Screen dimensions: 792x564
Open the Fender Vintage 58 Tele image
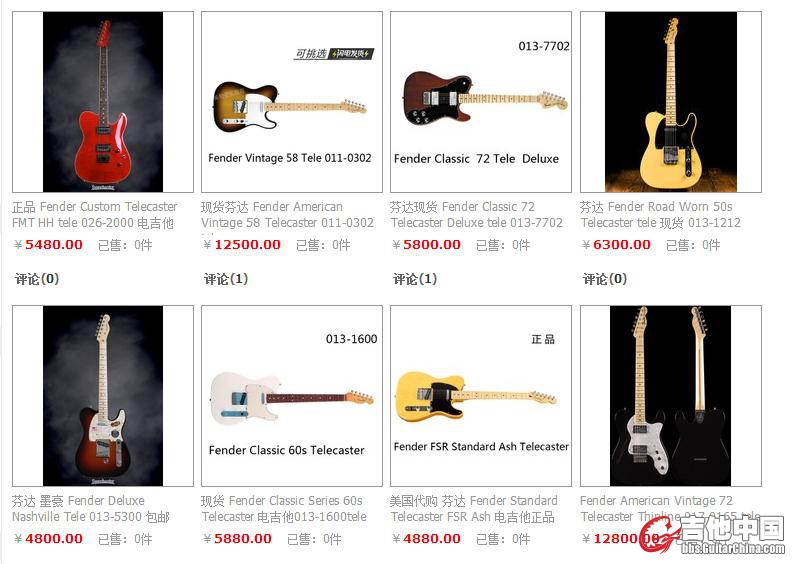point(291,102)
